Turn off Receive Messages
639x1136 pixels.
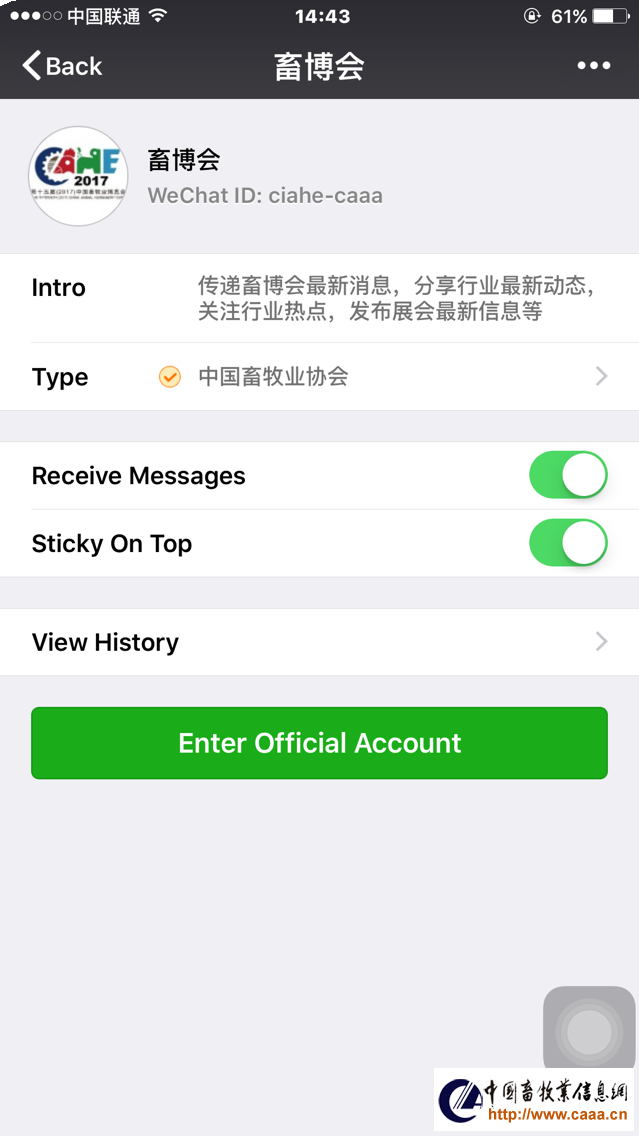click(567, 476)
